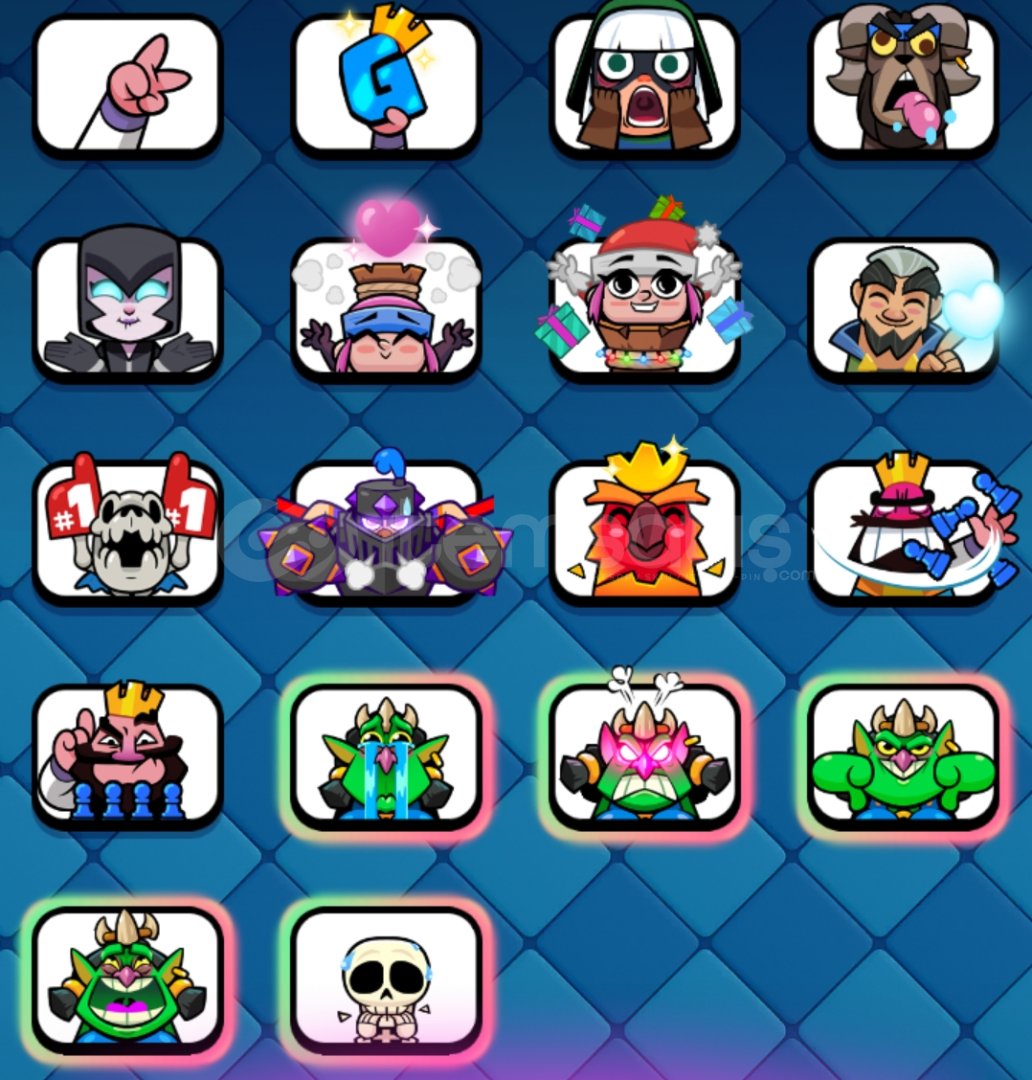Select the bearded man blowing heart emote
The image size is (1032, 1080).
(903, 308)
